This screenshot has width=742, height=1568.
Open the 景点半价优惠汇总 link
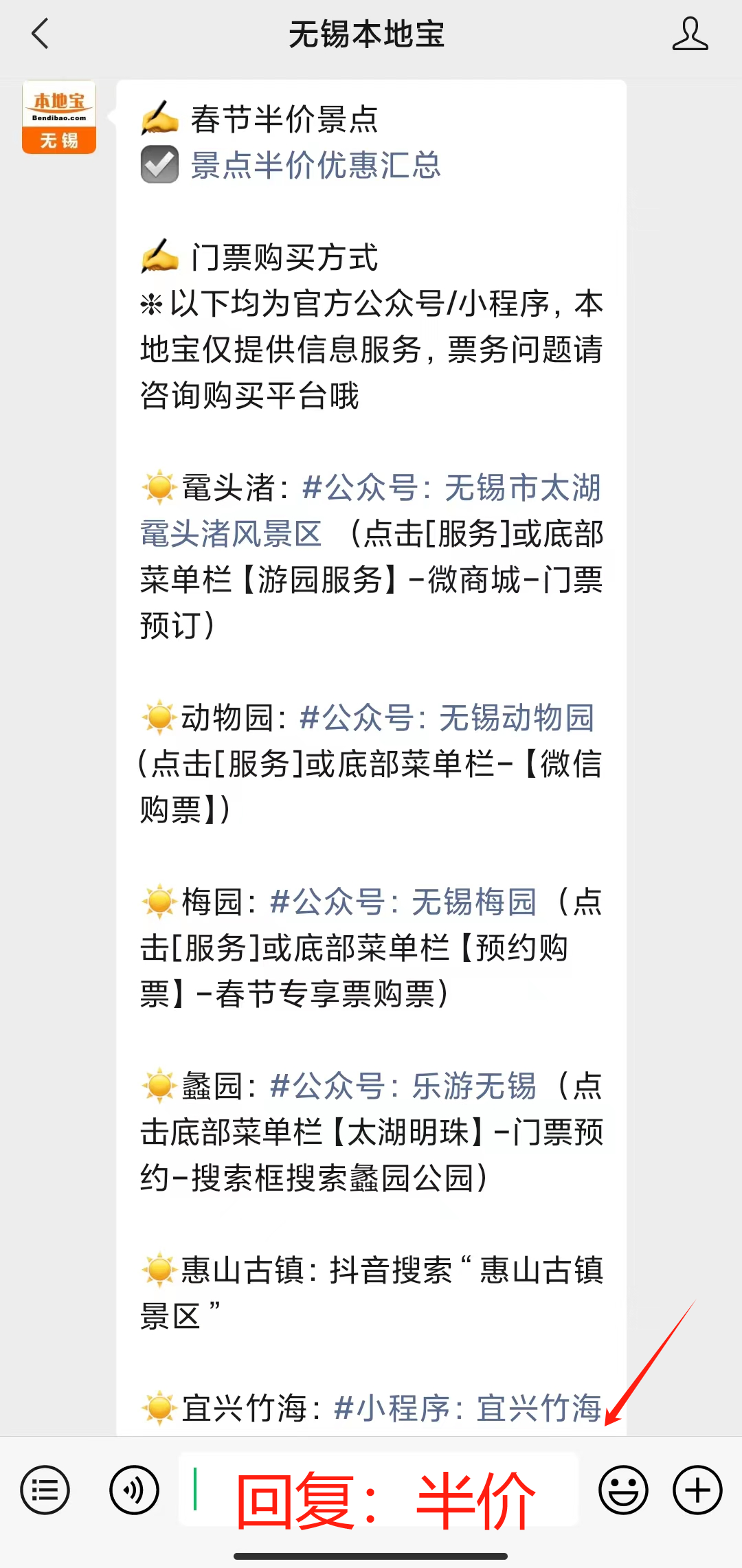click(315, 165)
